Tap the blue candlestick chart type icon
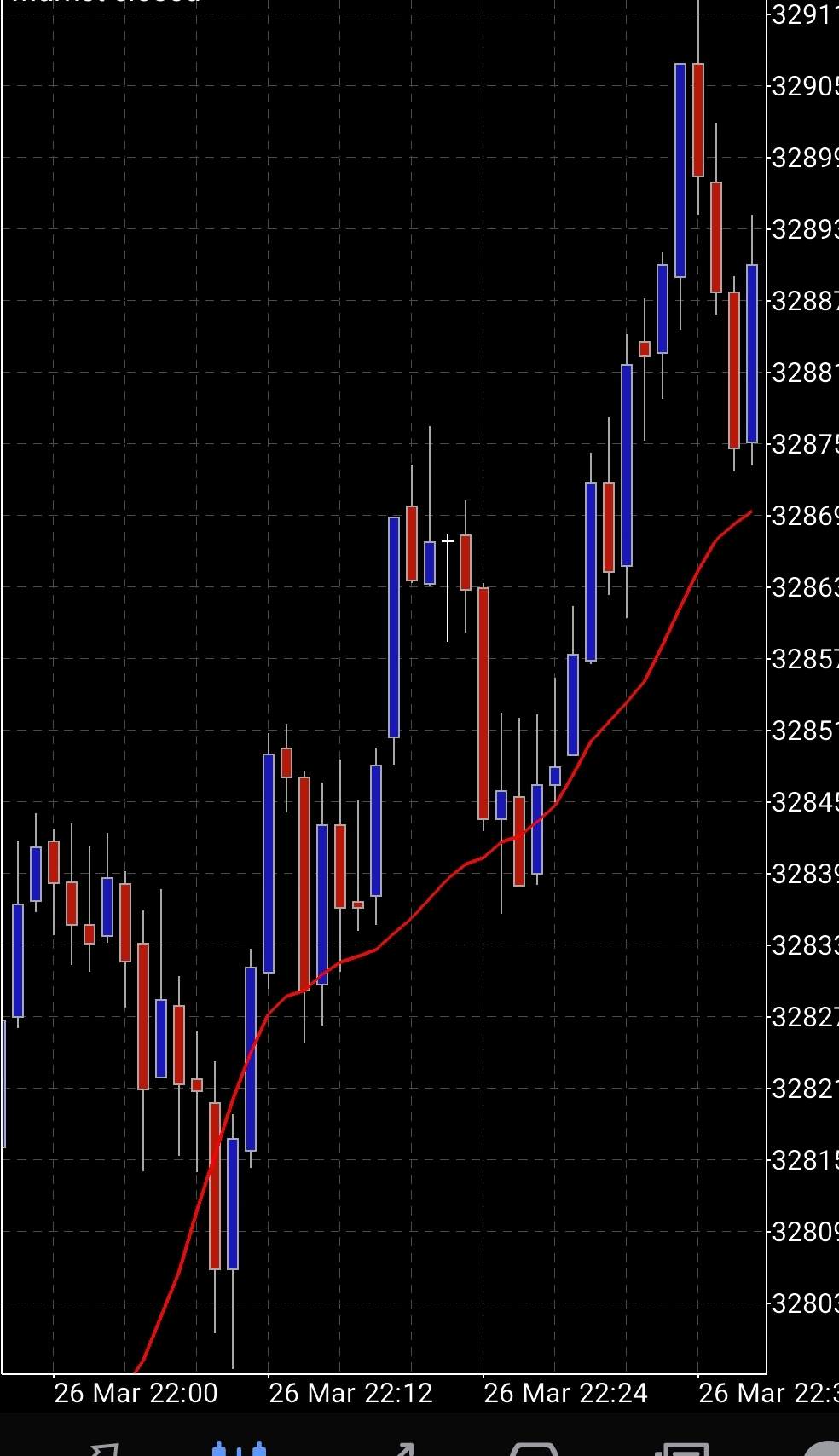Viewport: 839px width, 1456px height. click(x=239, y=1447)
